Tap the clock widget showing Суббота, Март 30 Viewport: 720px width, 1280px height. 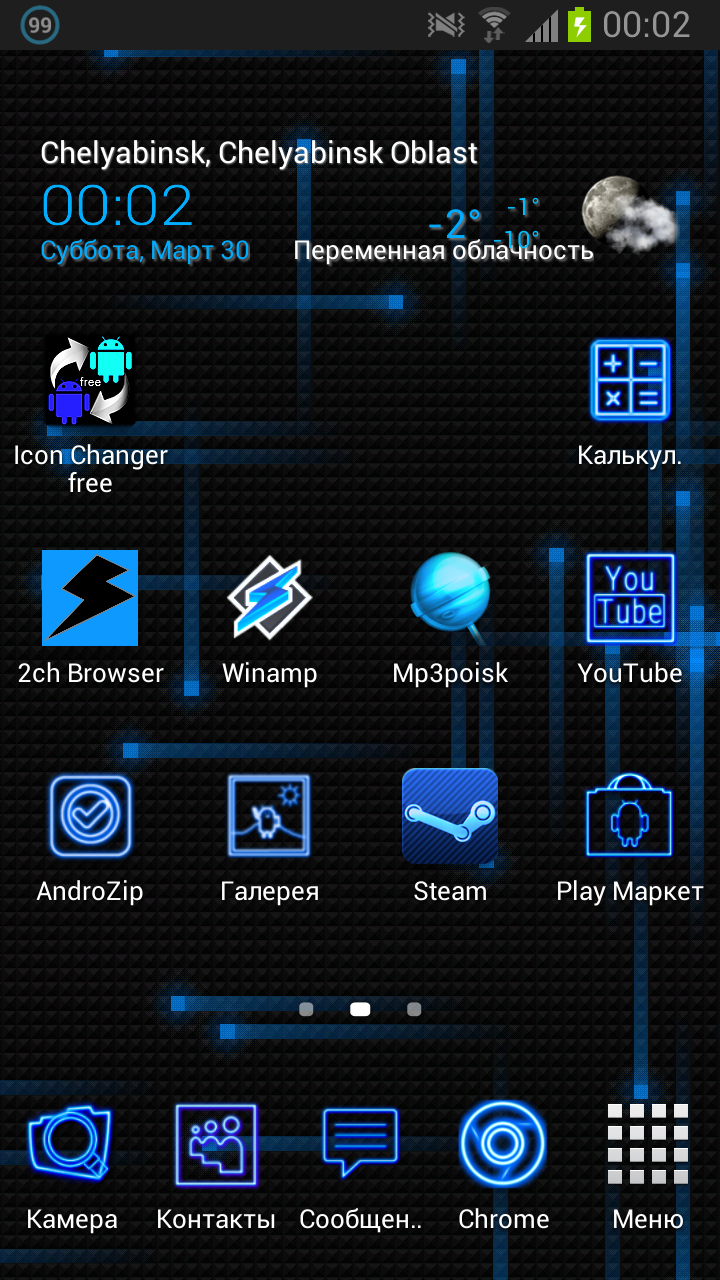tap(145, 220)
